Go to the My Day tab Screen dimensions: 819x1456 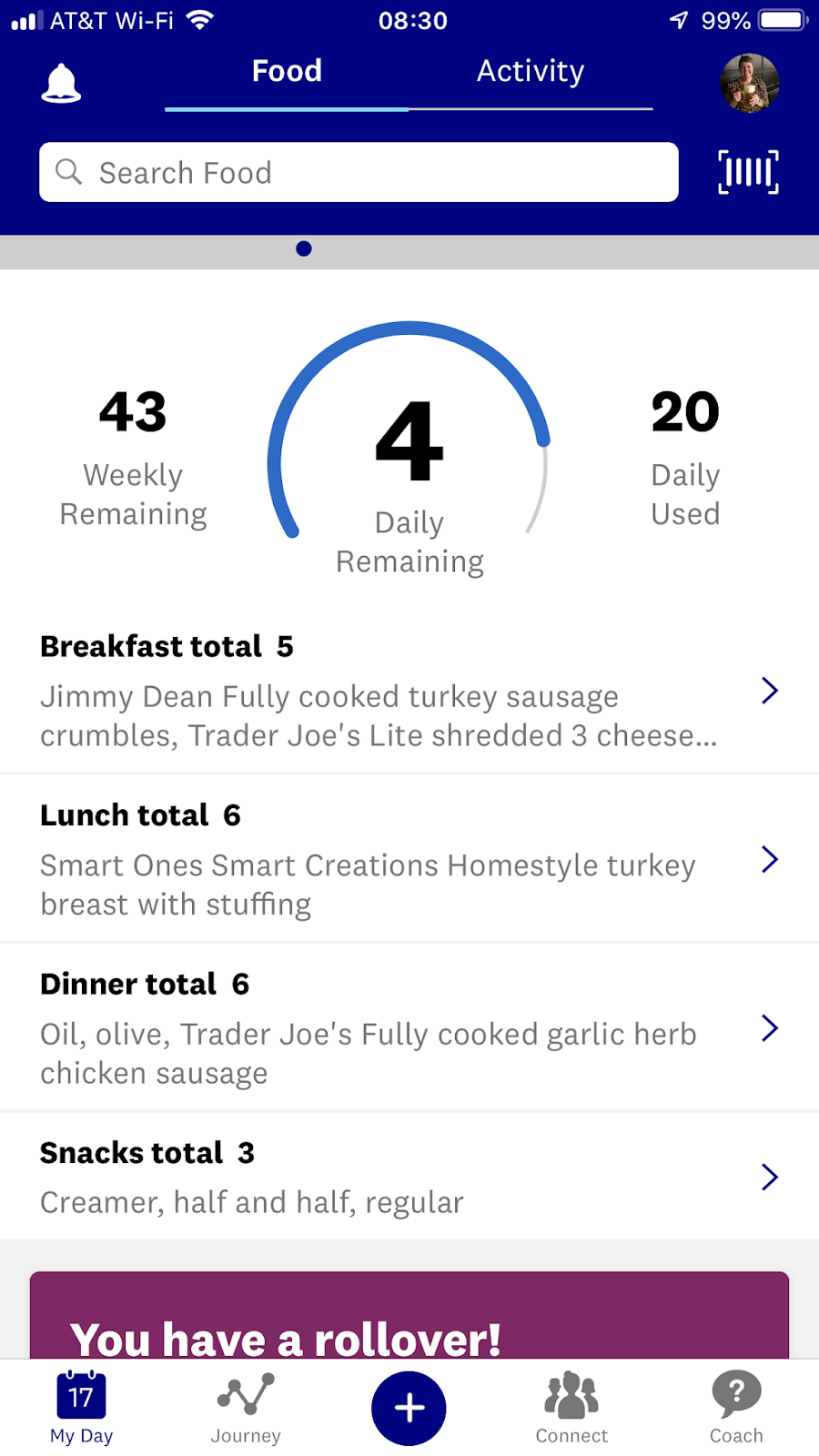81,1409
